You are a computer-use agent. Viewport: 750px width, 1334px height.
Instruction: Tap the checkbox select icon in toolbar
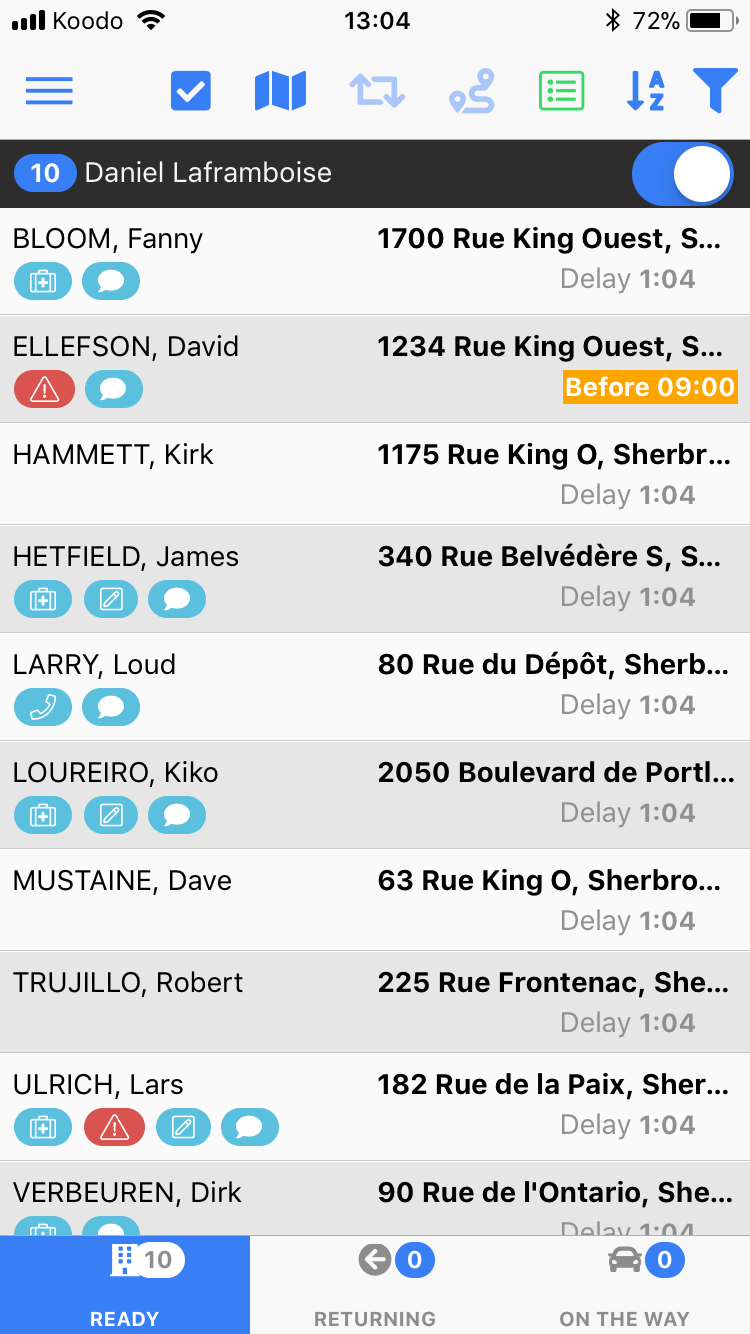click(x=190, y=91)
